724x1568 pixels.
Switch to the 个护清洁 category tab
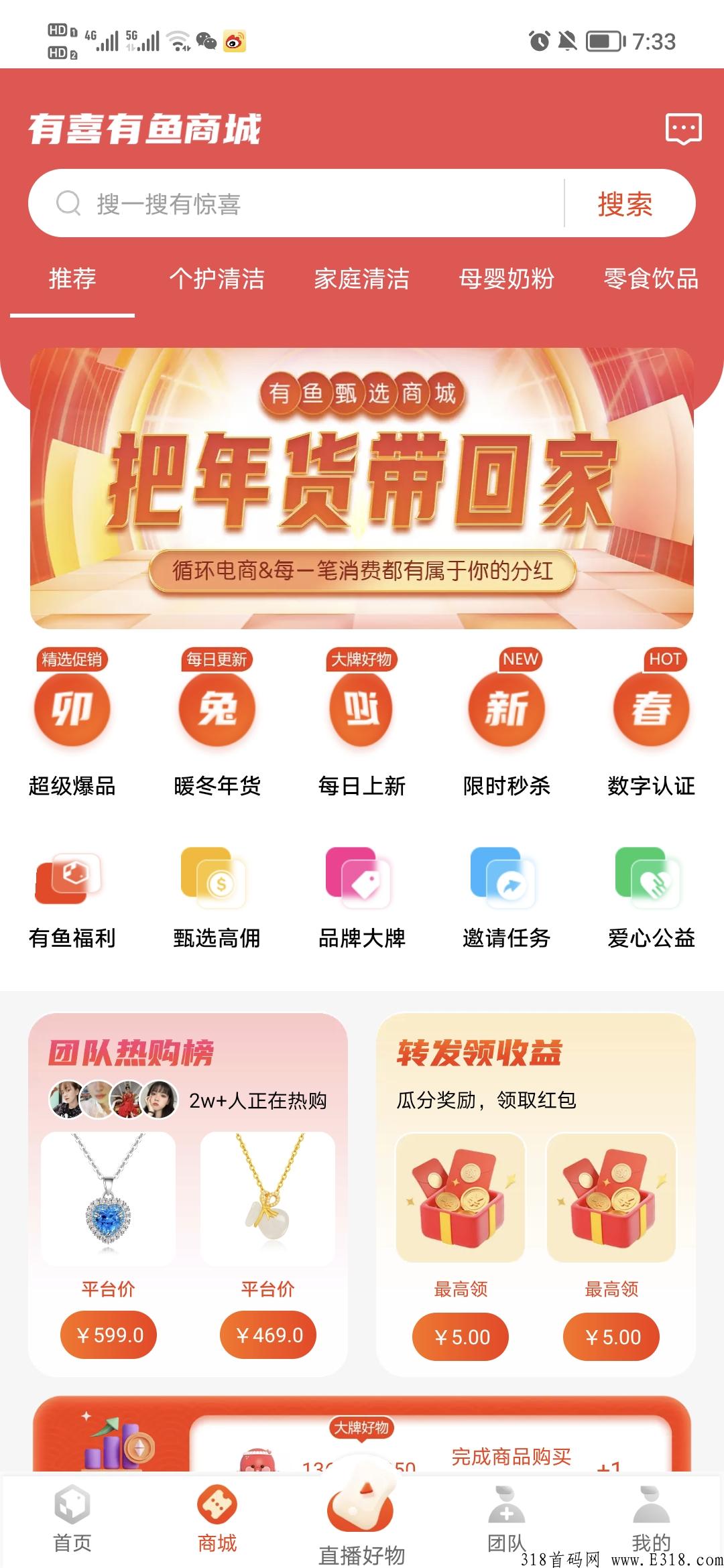coord(217,279)
